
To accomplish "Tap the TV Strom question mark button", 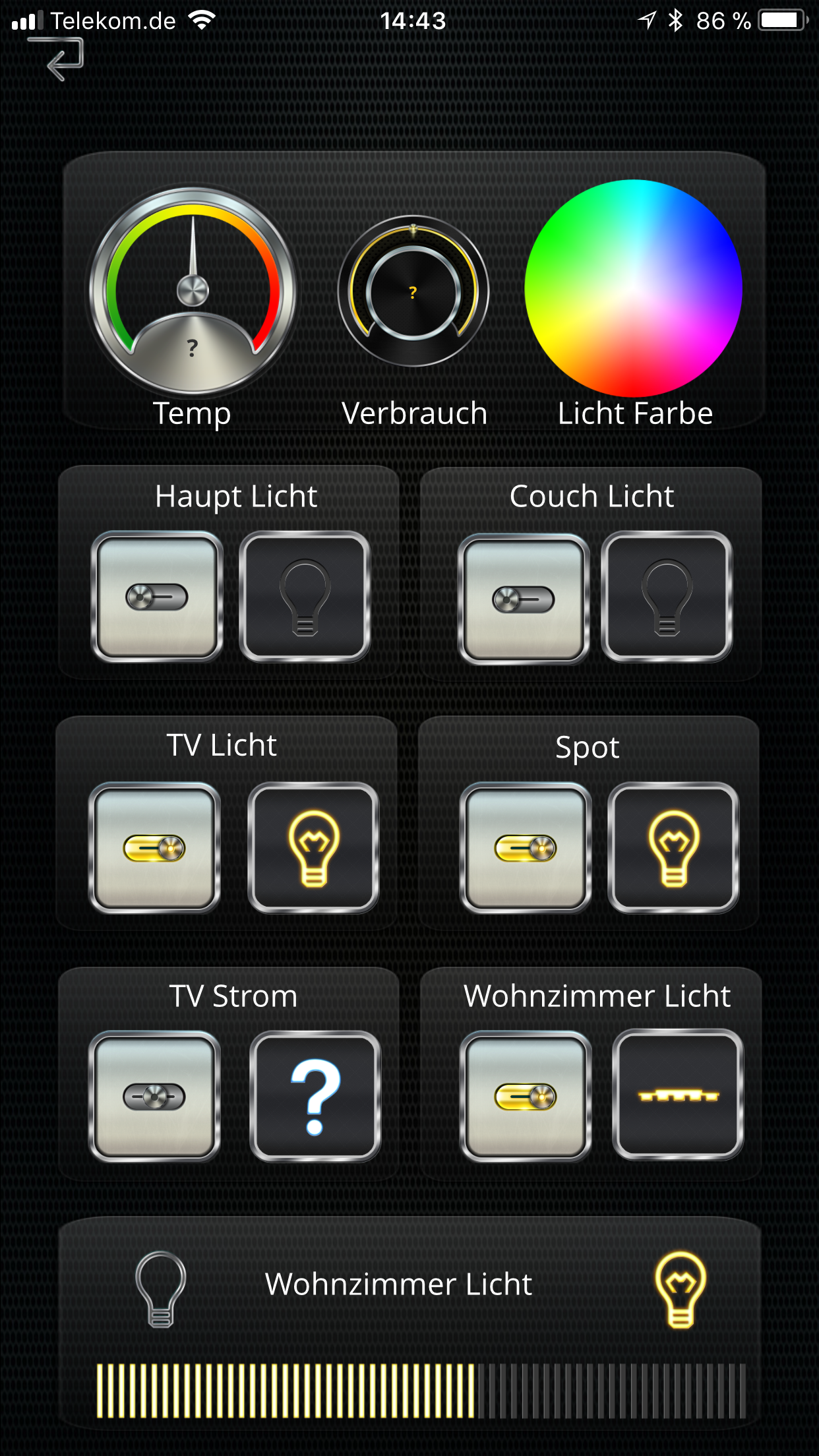I will (315, 1097).
